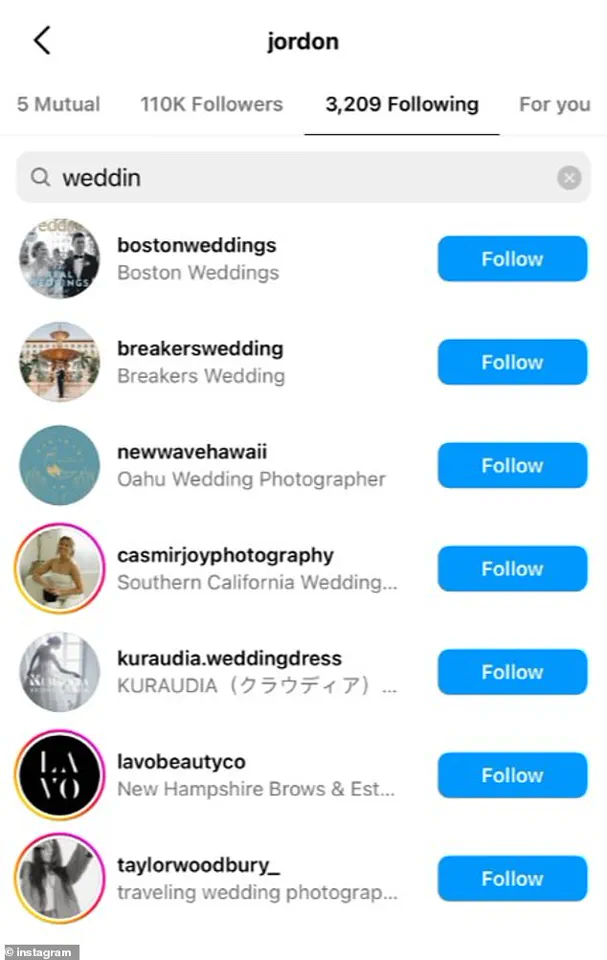This screenshot has height=960, width=607.
Task: Go back from jordon's following list
Action: (x=41, y=41)
